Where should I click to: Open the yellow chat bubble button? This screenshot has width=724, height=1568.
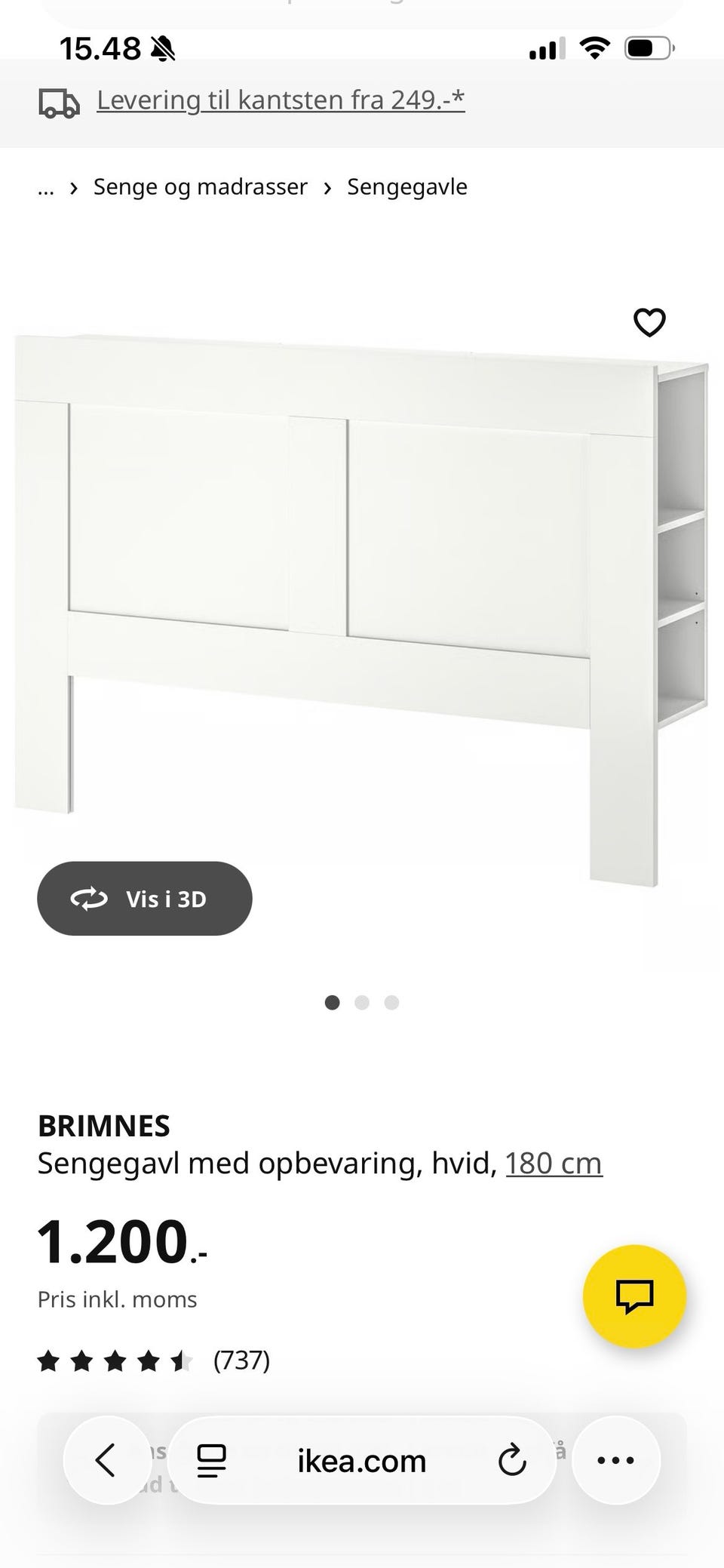(x=634, y=1296)
